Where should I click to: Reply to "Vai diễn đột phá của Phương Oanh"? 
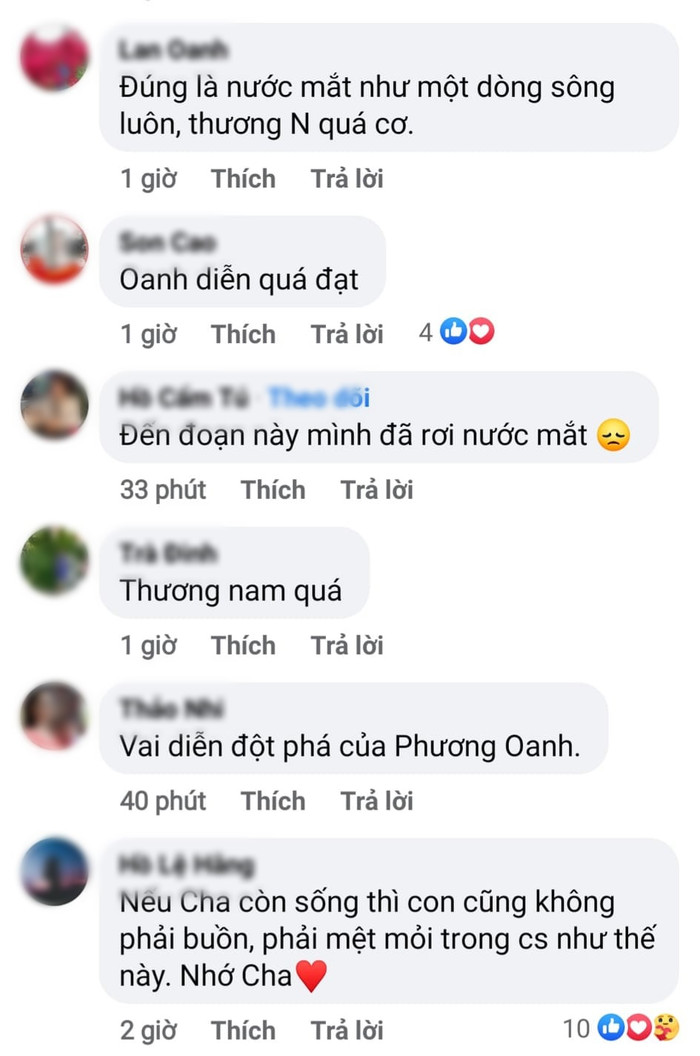376,801
